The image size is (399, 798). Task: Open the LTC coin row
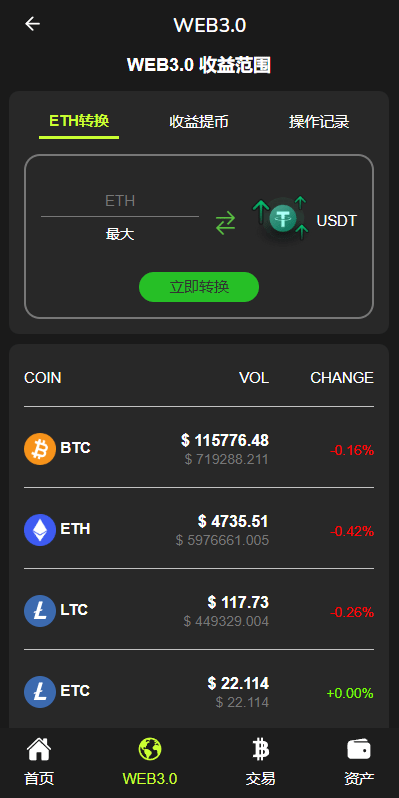(199, 610)
